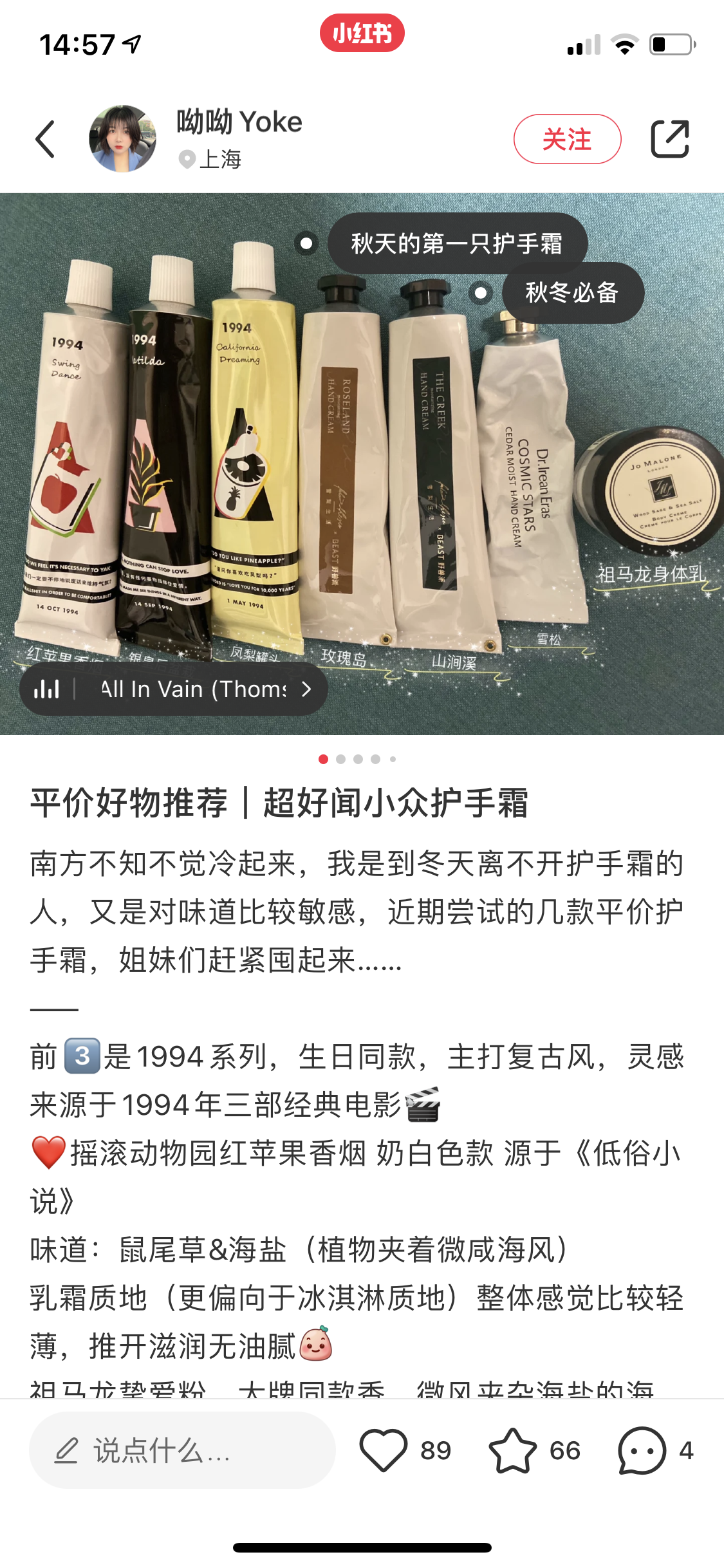The image size is (724, 1568).
Task: Open the 小红书 pill in status bar
Action: pos(362,33)
